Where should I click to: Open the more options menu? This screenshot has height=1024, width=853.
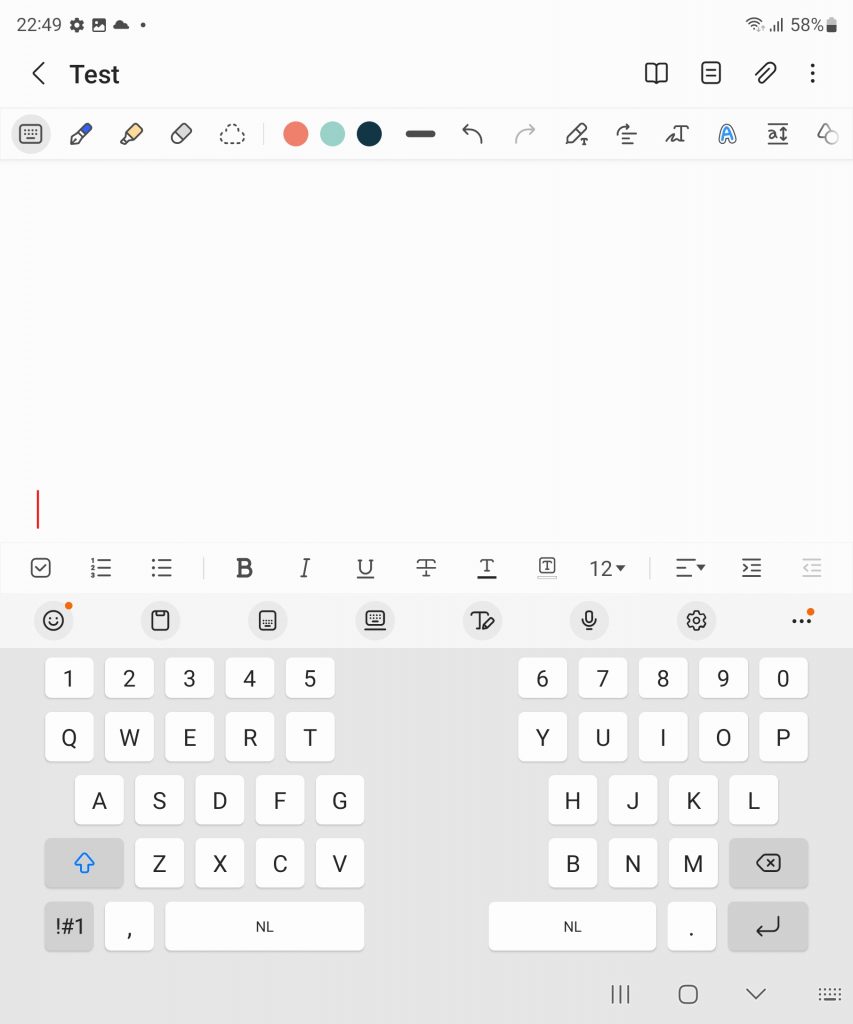812,74
